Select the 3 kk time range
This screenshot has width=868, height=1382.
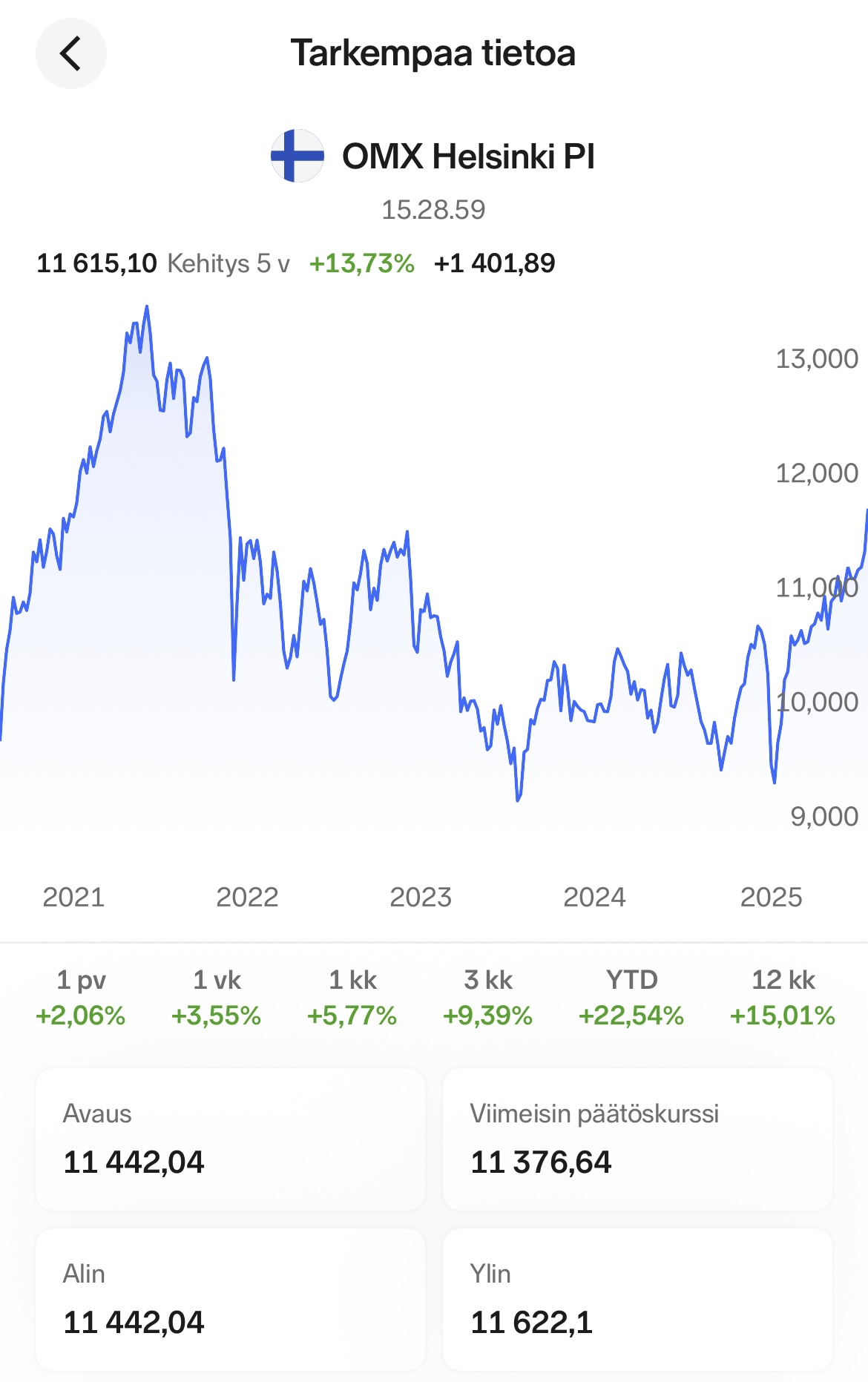pyautogui.click(x=488, y=996)
